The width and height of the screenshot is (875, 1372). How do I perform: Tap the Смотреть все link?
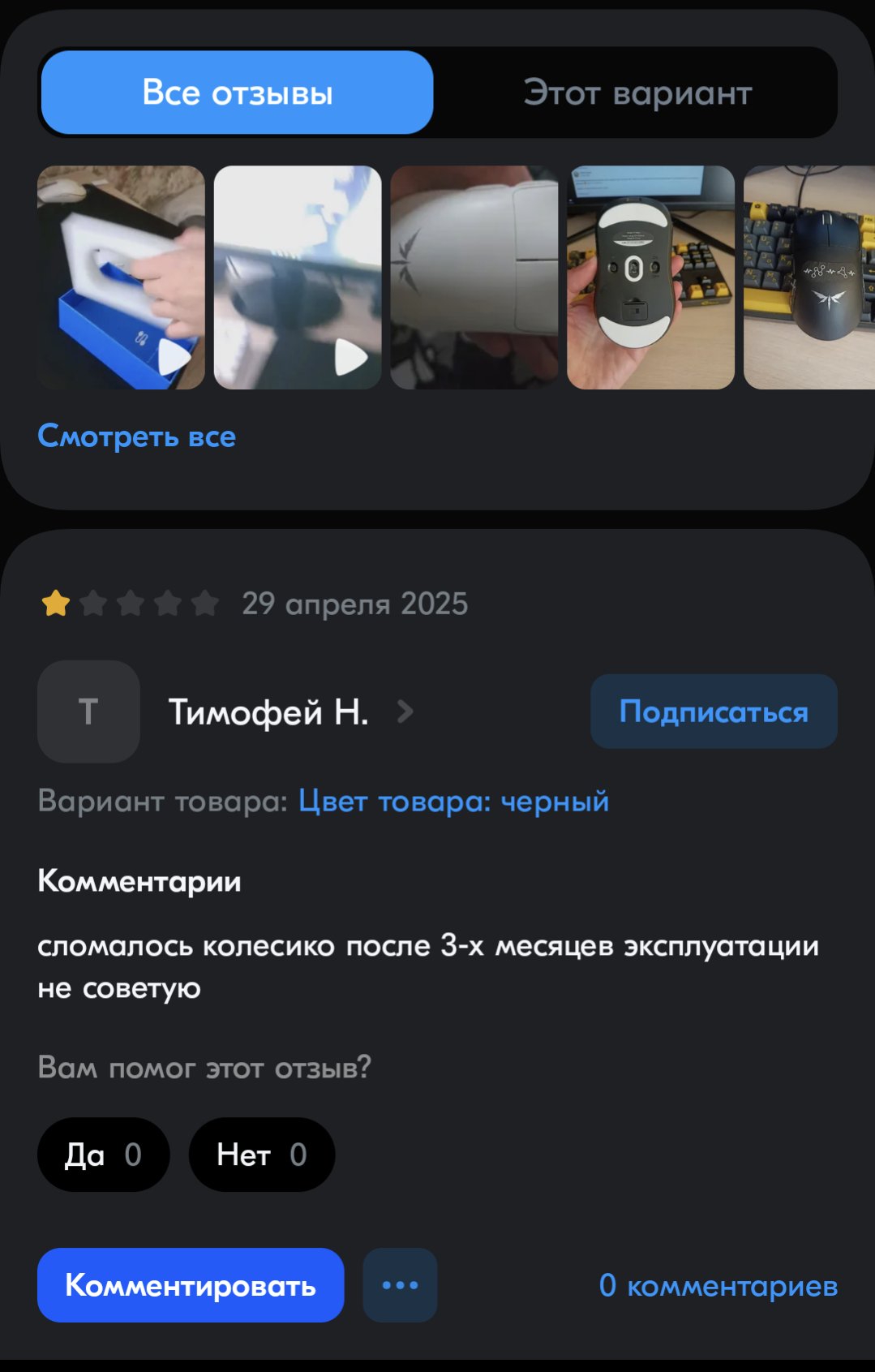click(x=136, y=437)
